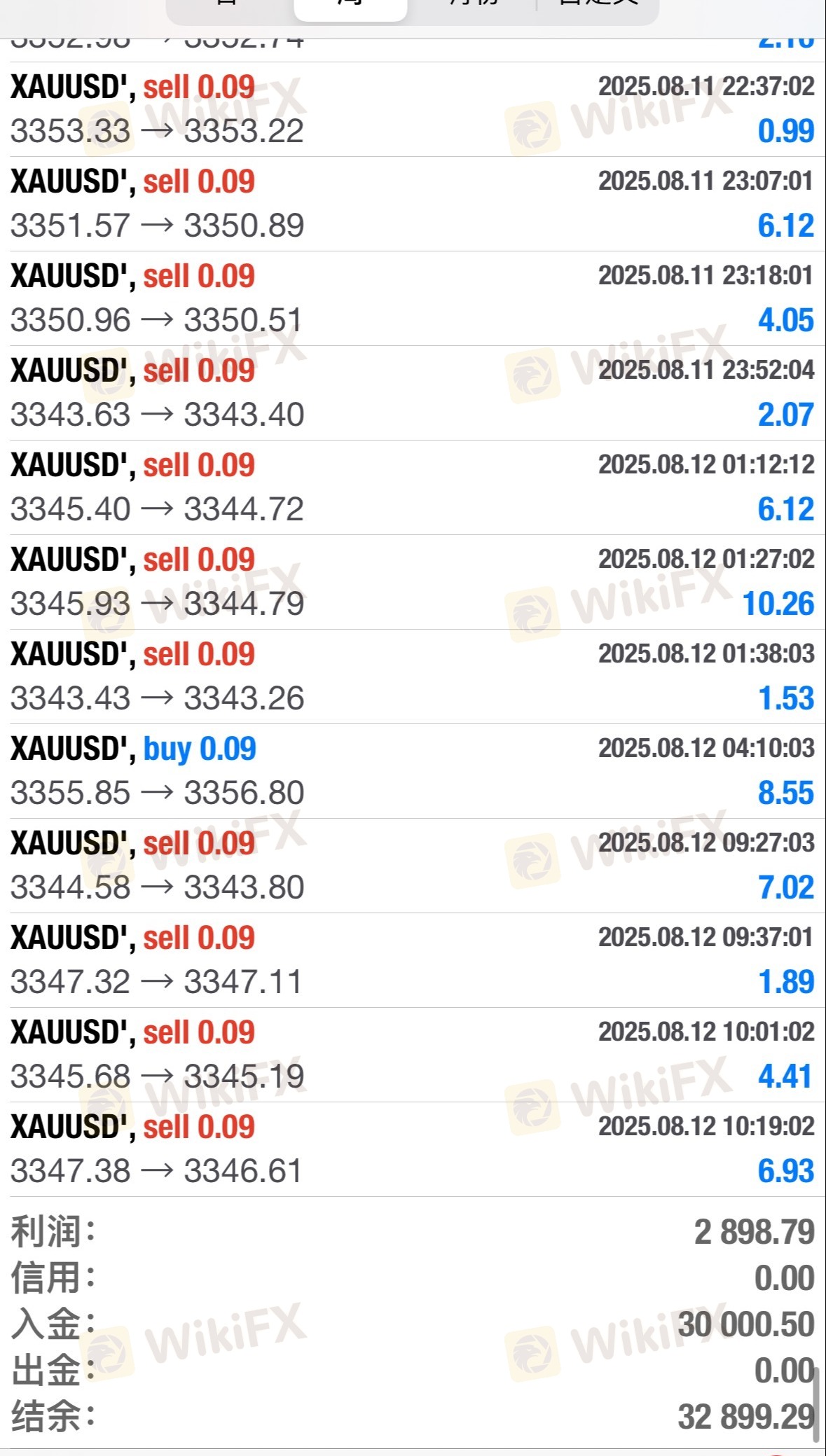View the trade with 10.26 profit
The image size is (826, 1456).
click(413, 582)
